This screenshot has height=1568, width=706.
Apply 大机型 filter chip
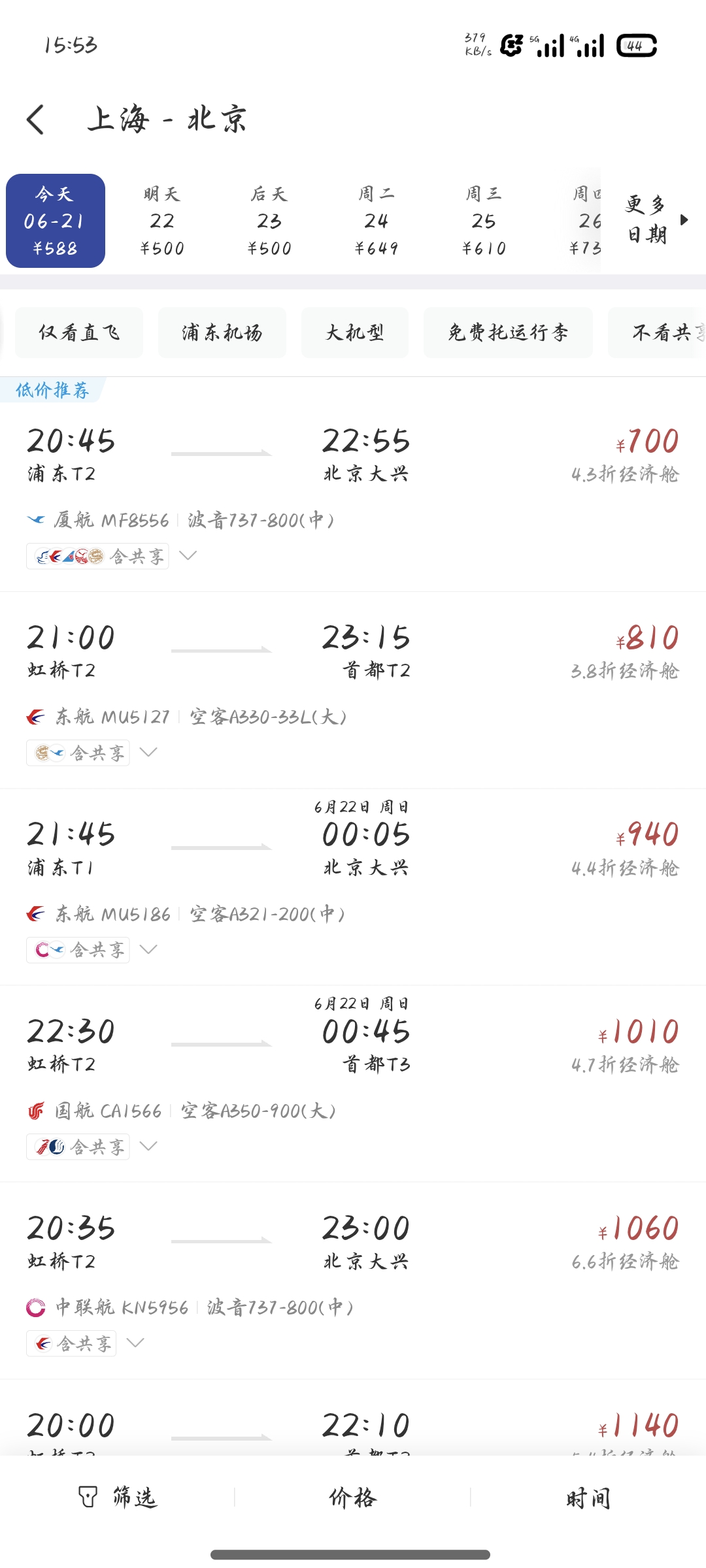[355, 333]
